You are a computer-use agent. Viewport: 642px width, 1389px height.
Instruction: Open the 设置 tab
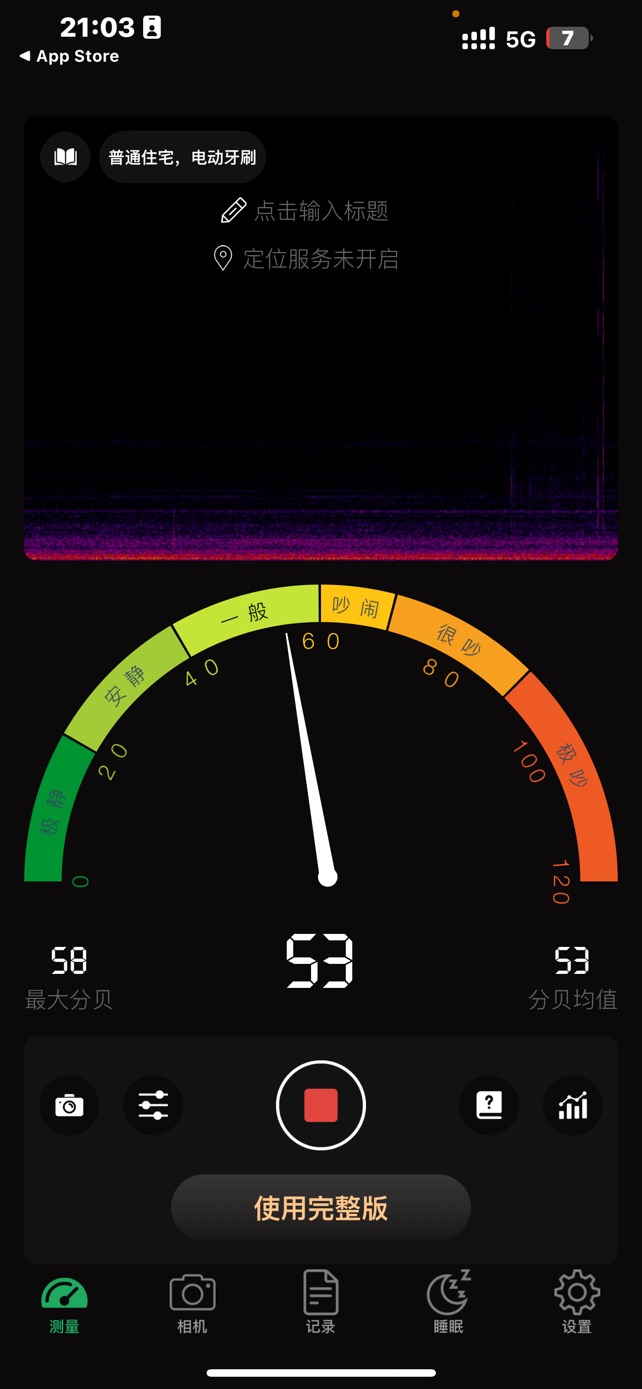coord(577,1304)
